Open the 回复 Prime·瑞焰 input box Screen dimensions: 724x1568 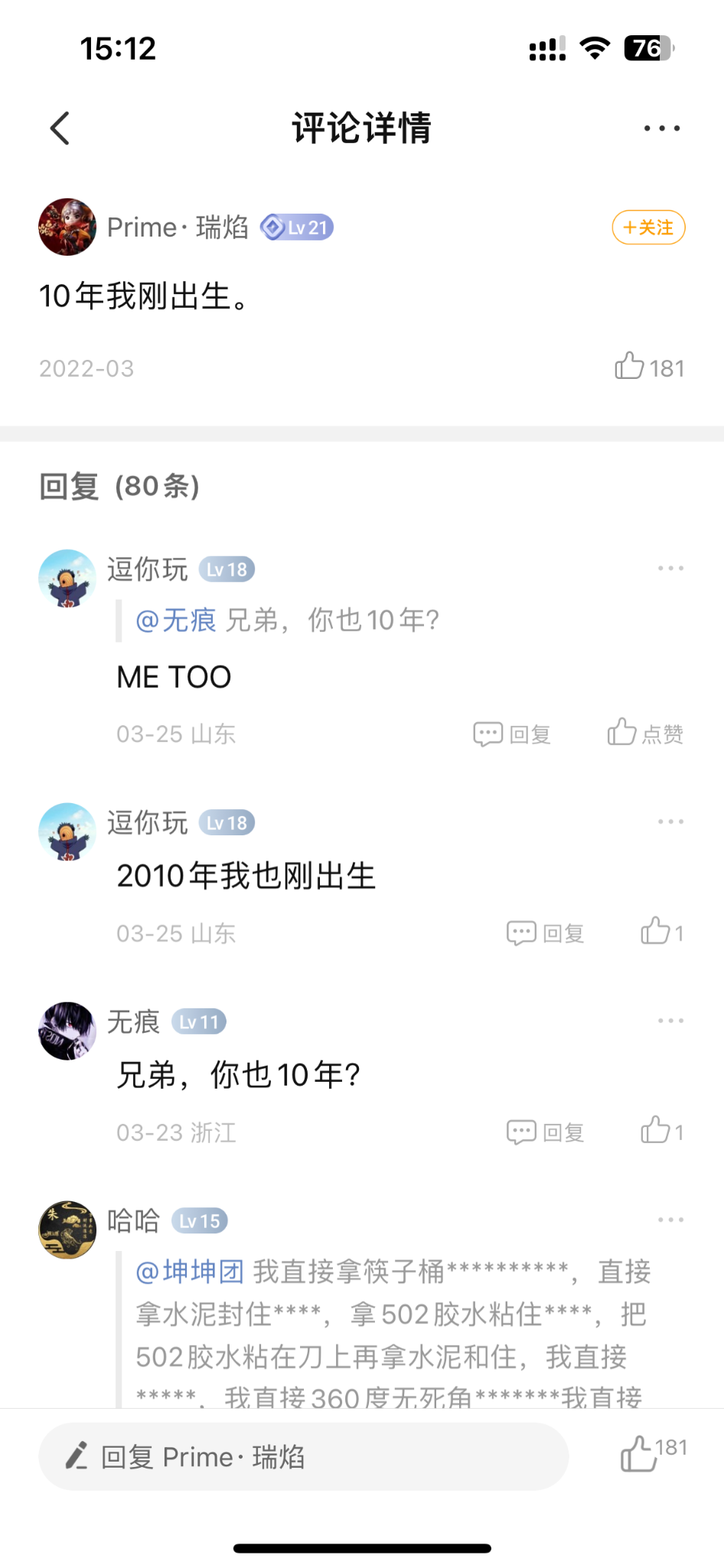[303, 1456]
